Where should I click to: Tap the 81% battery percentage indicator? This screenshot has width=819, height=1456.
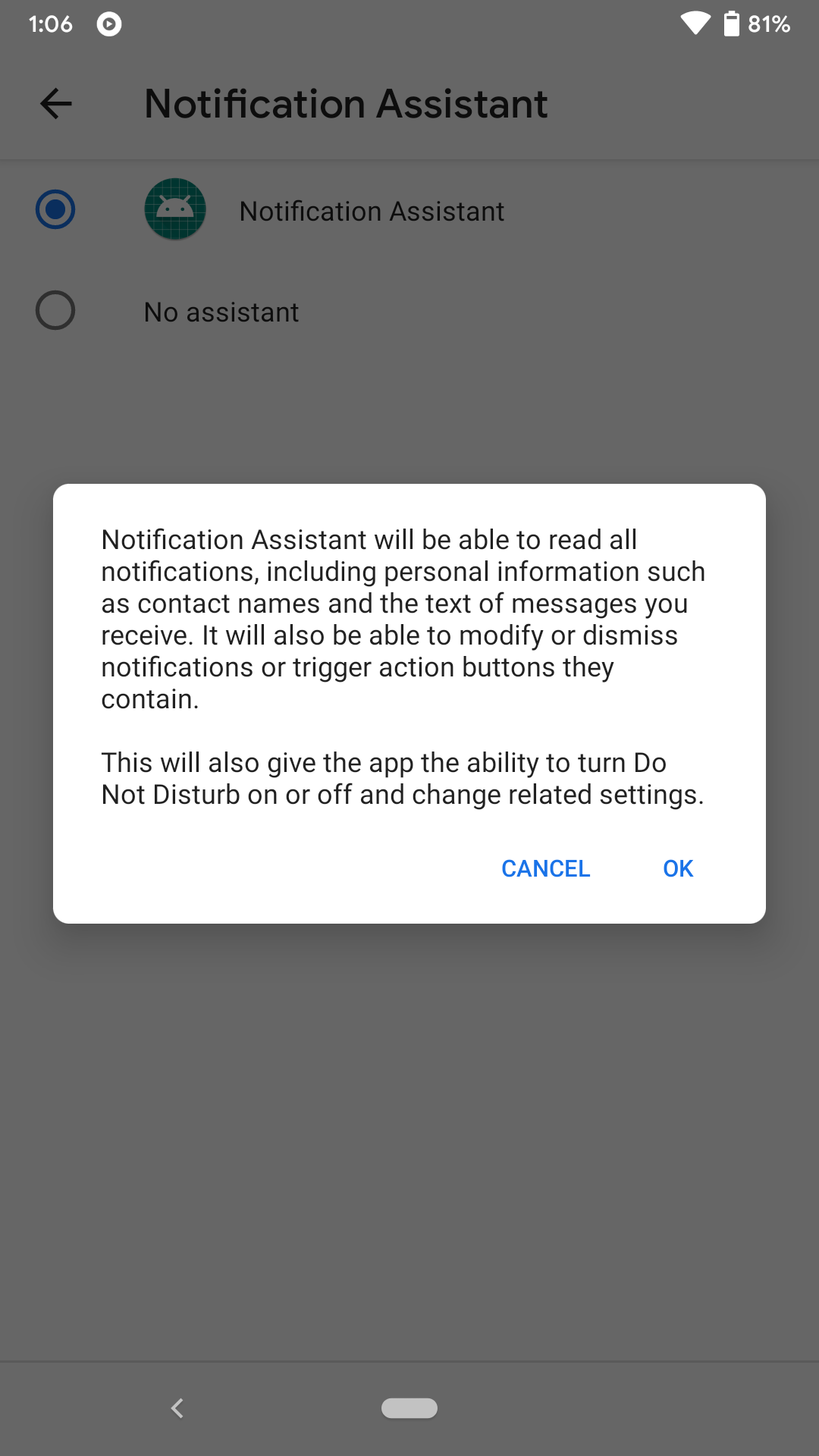click(768, 24)
